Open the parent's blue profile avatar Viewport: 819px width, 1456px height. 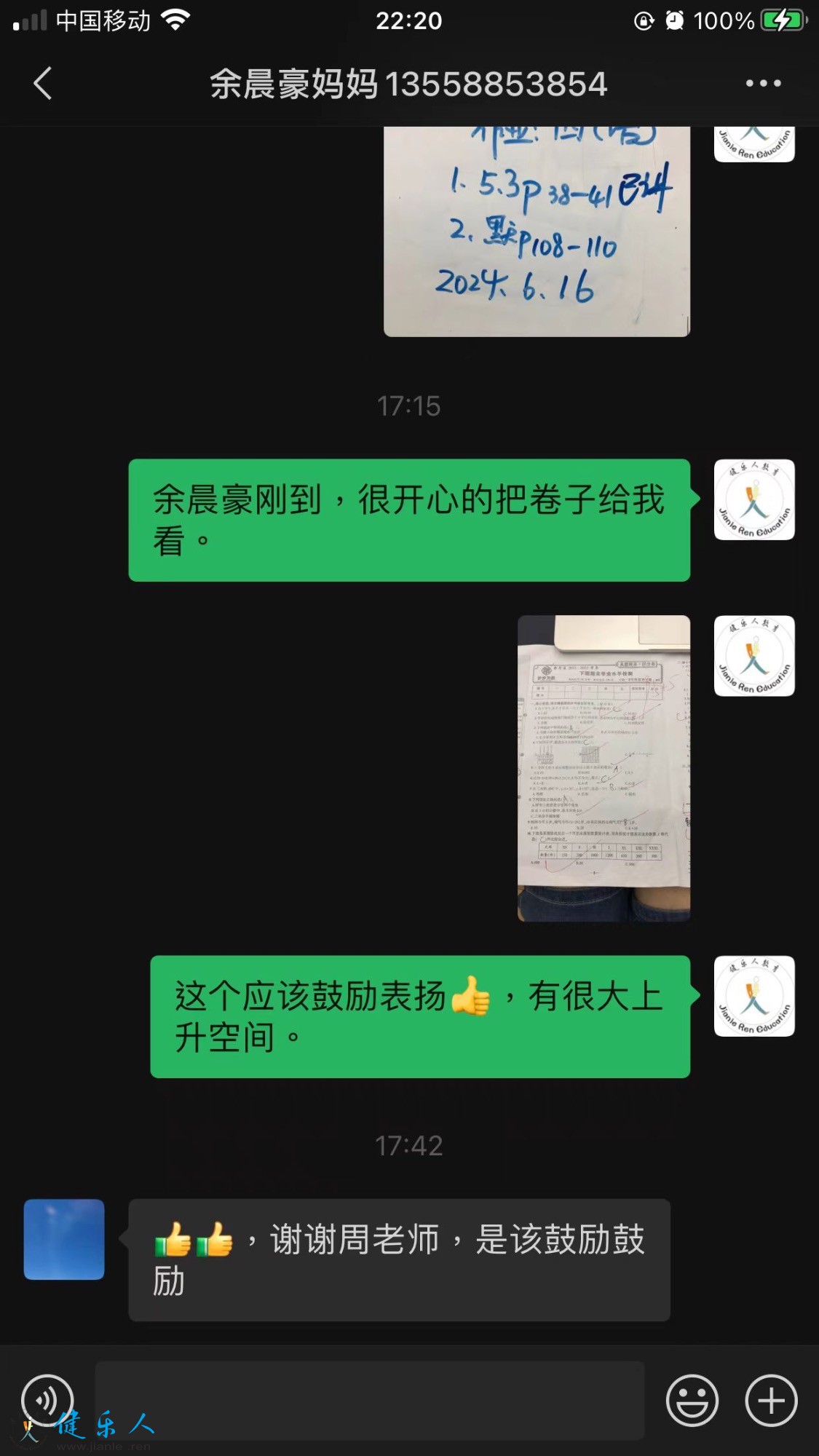[x=64, y=1239]
